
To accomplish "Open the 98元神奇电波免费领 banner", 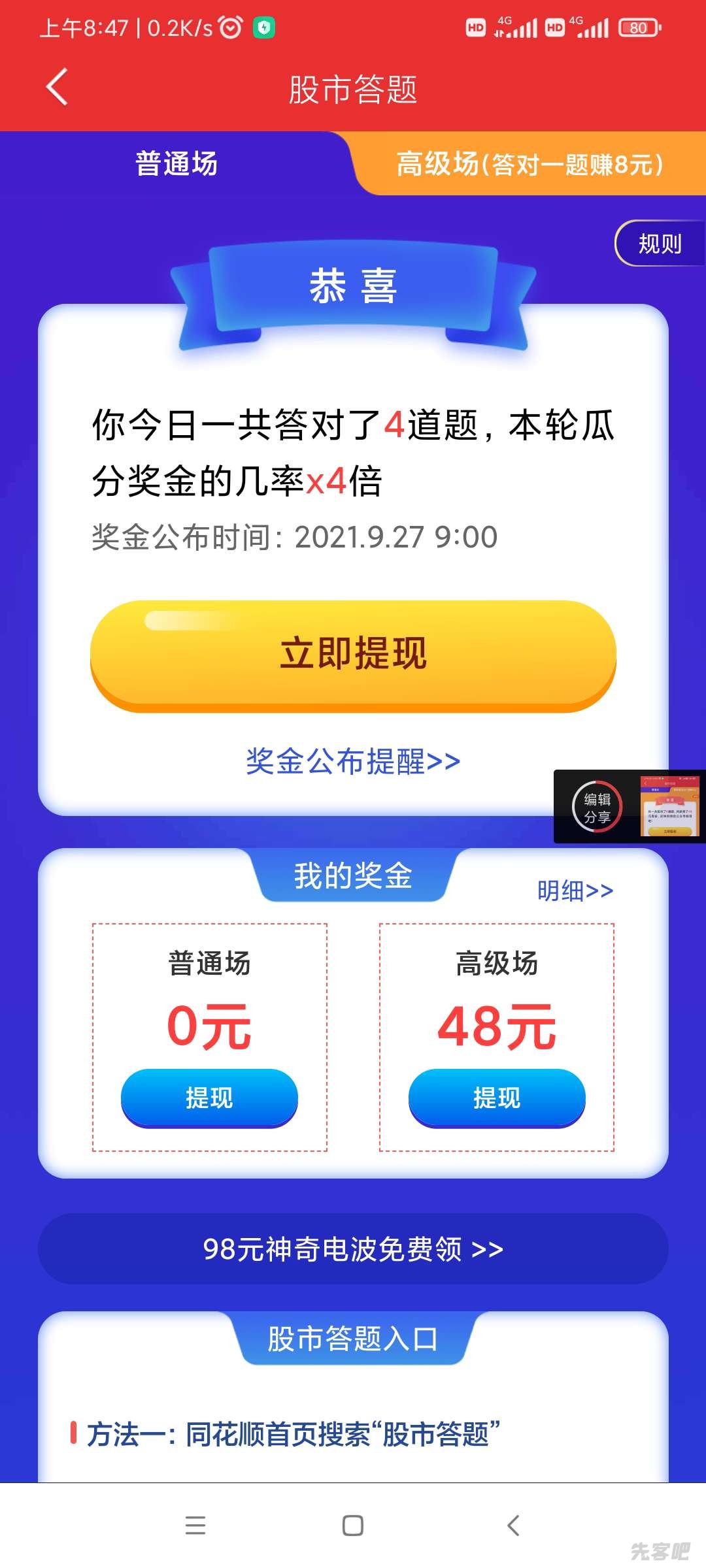I will 353,1249.
